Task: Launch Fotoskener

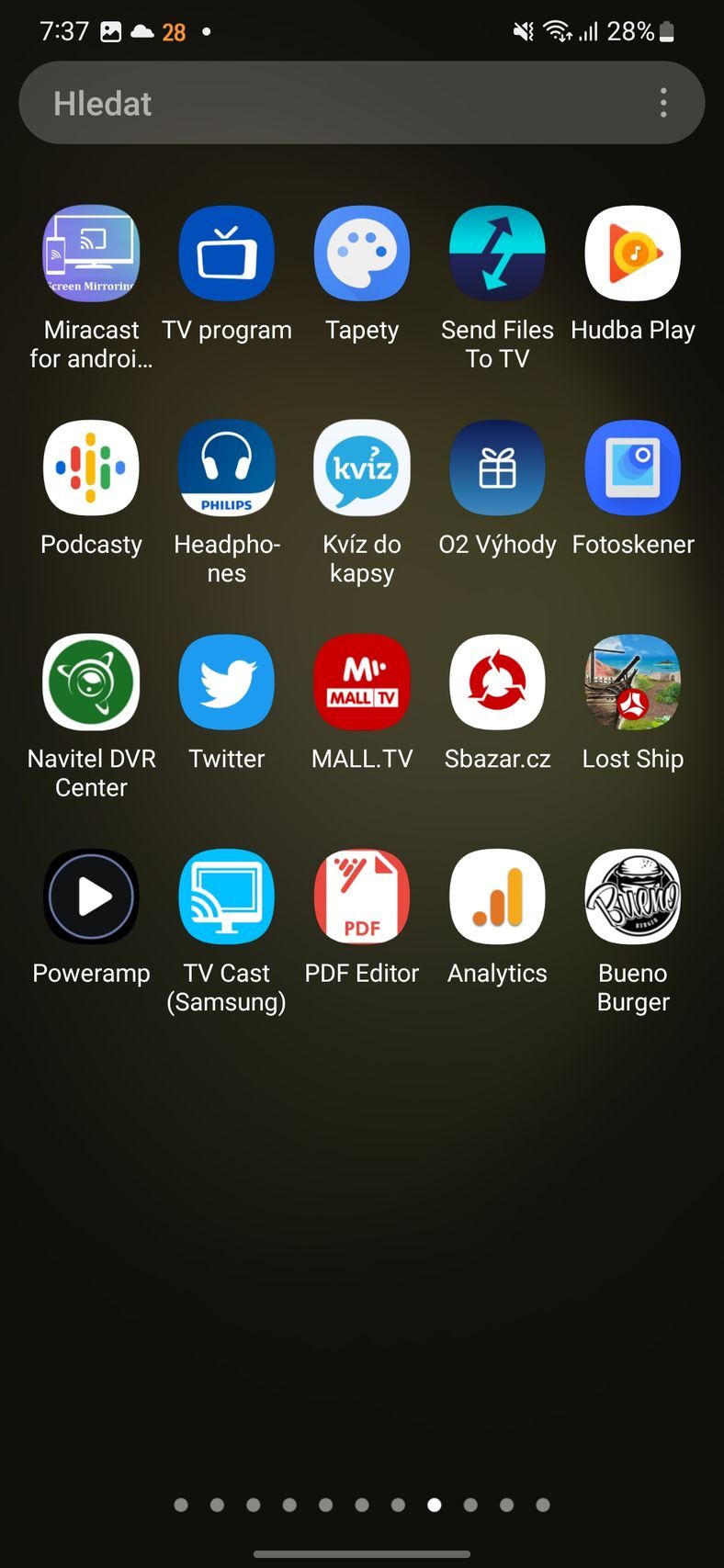Action: [632, 468]
